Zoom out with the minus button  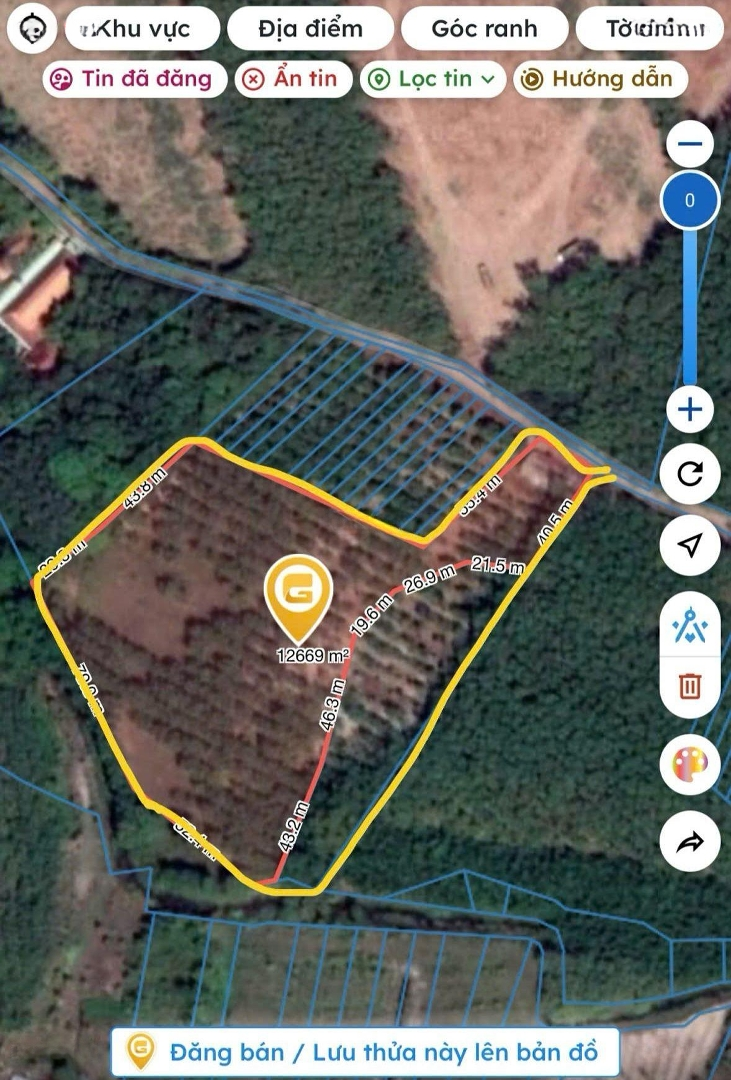pyautogui.click(x=690, y=144)
